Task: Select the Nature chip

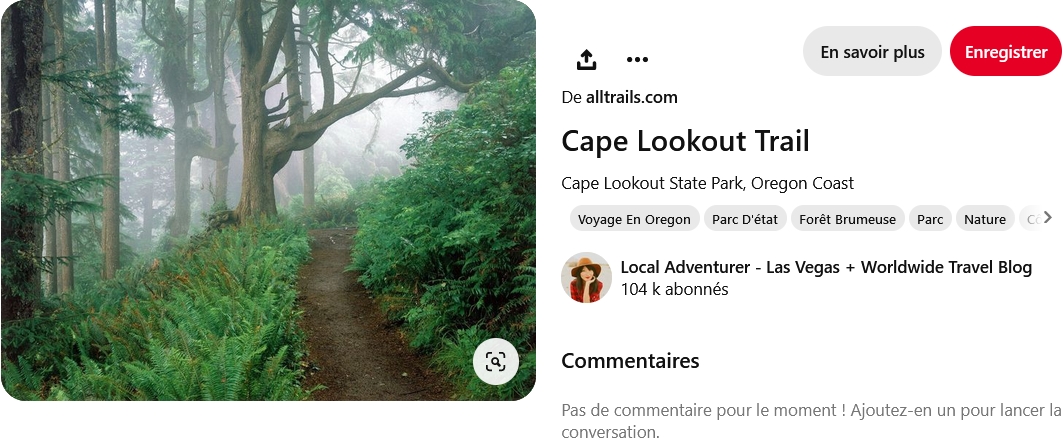Action: 984,219
